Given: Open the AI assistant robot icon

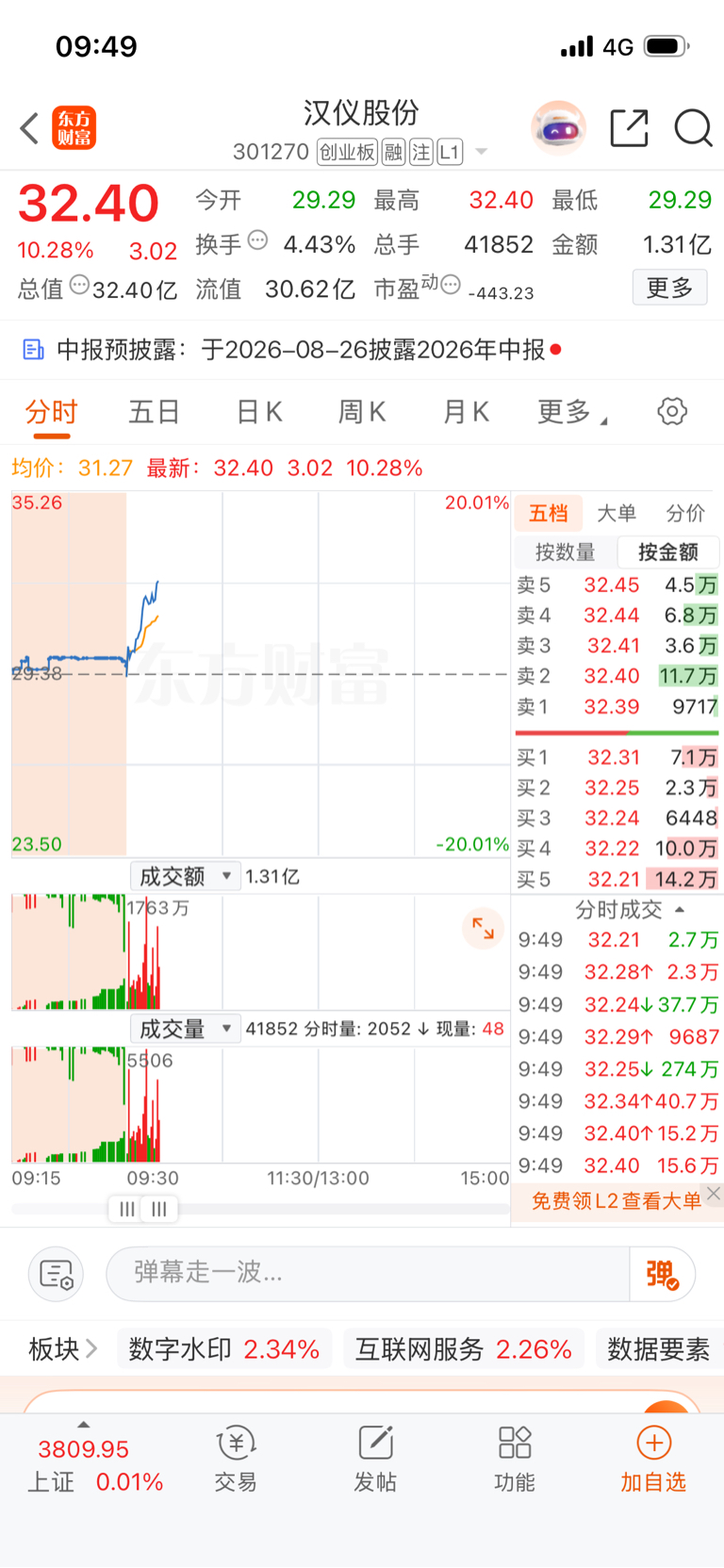Looking at the screenshot, I should (x=559, y=127).
